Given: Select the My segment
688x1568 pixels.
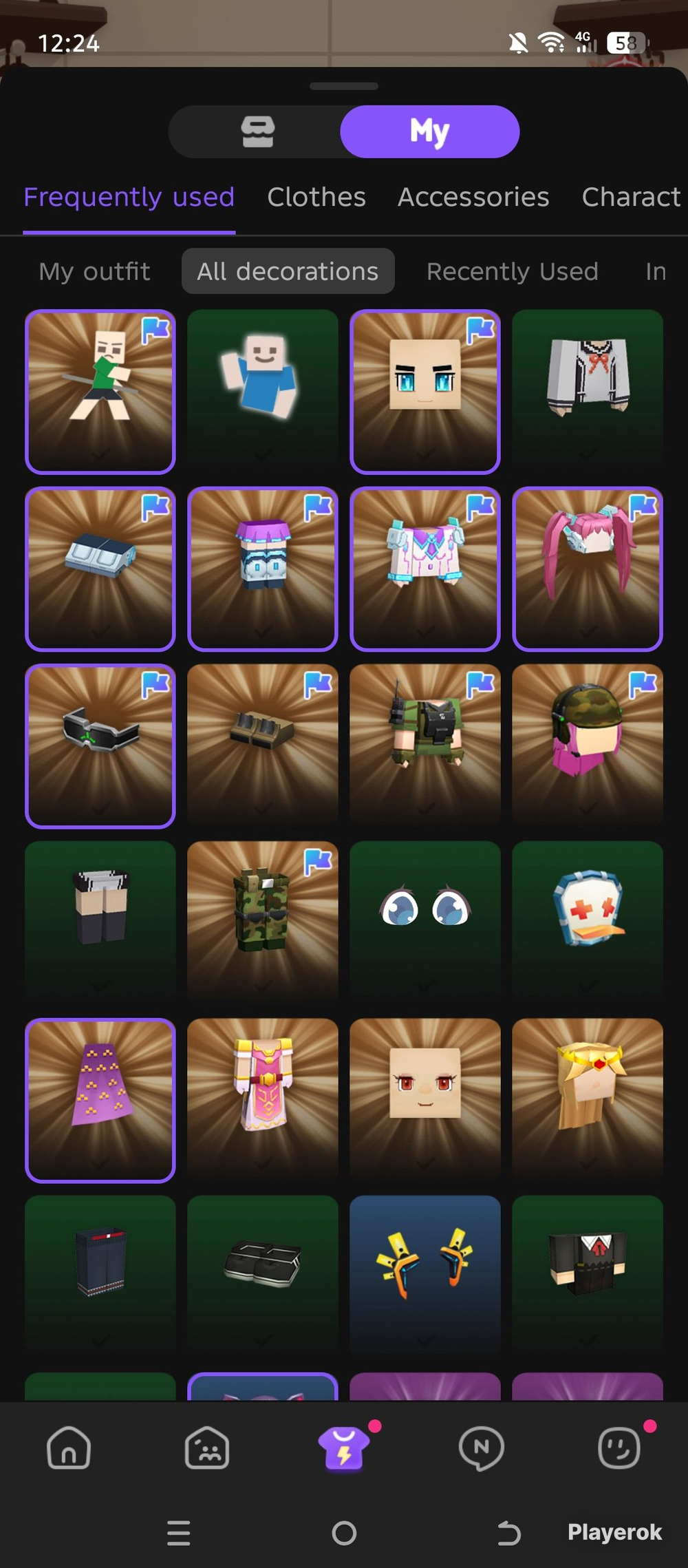Looking at the screenshot, I should click(x=429, y=131).
